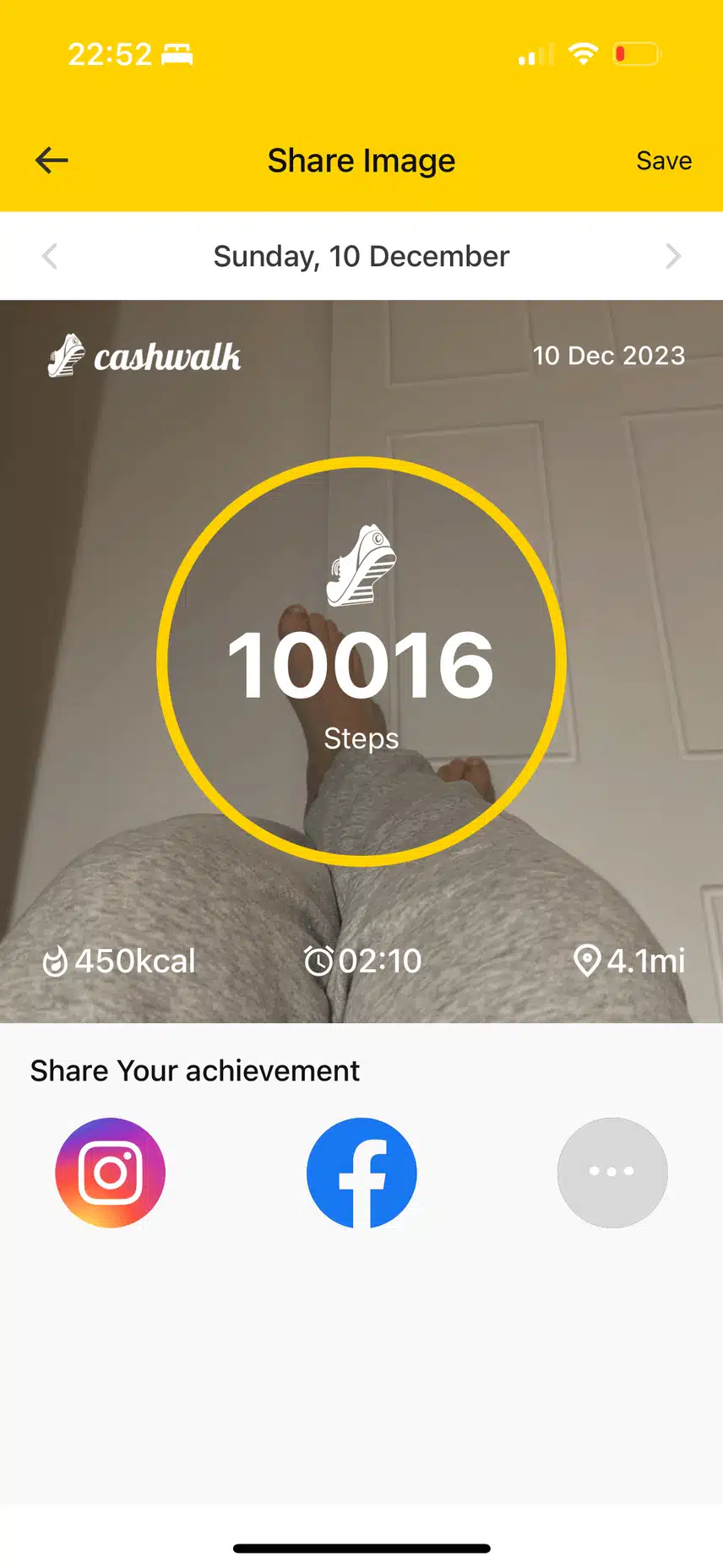Open more sharing options
Image resolution: width=723 pixels, height=1568 pixels.
click(x=612, y=1173)
